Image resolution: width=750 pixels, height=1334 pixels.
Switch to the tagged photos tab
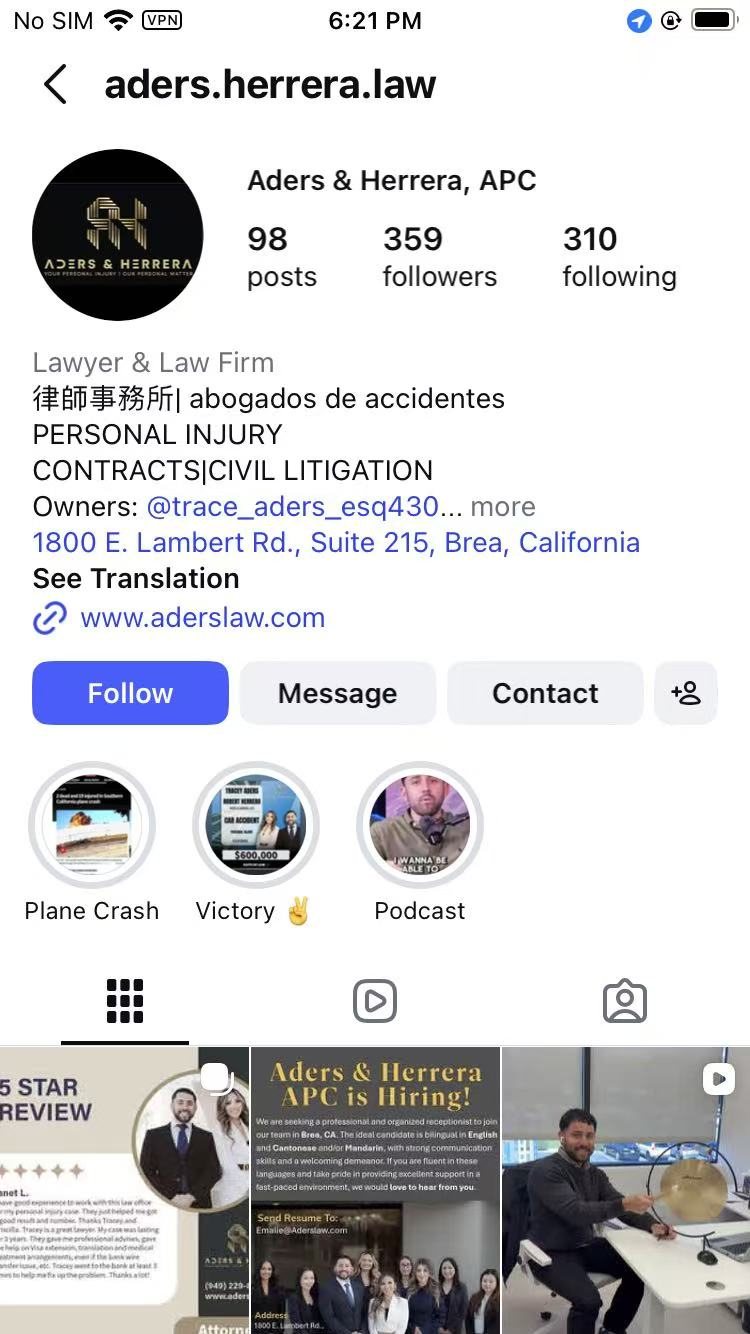pyautogui.click(x=625, y=1001)
